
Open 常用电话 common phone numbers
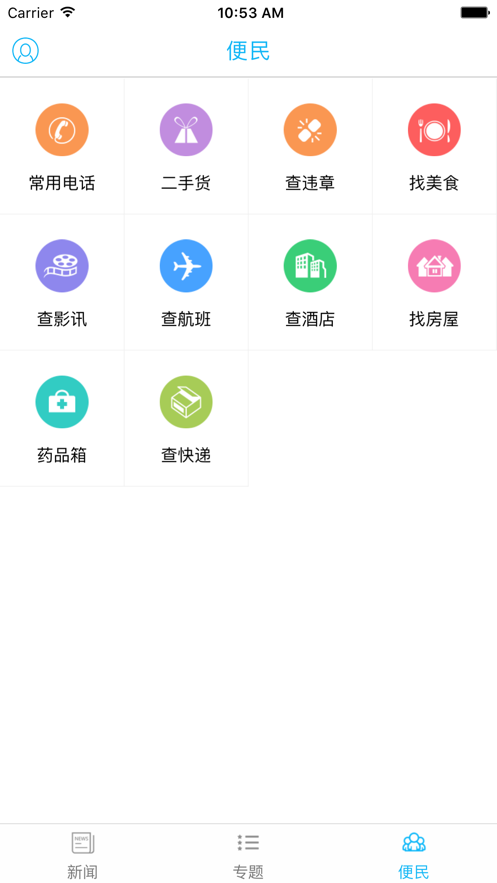[x=62, y=146]
